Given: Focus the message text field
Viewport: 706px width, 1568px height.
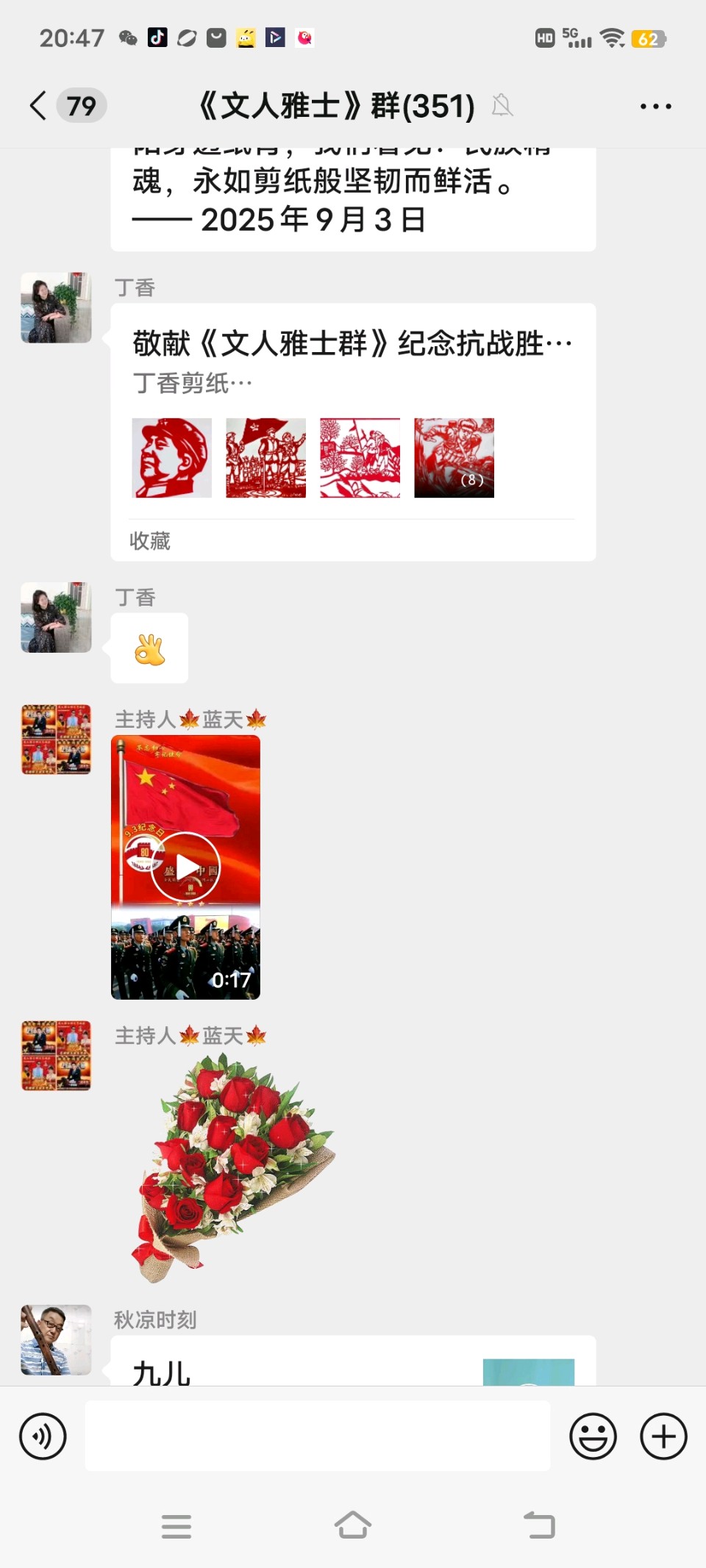Looking at the screenshot, I should 317,1436.
